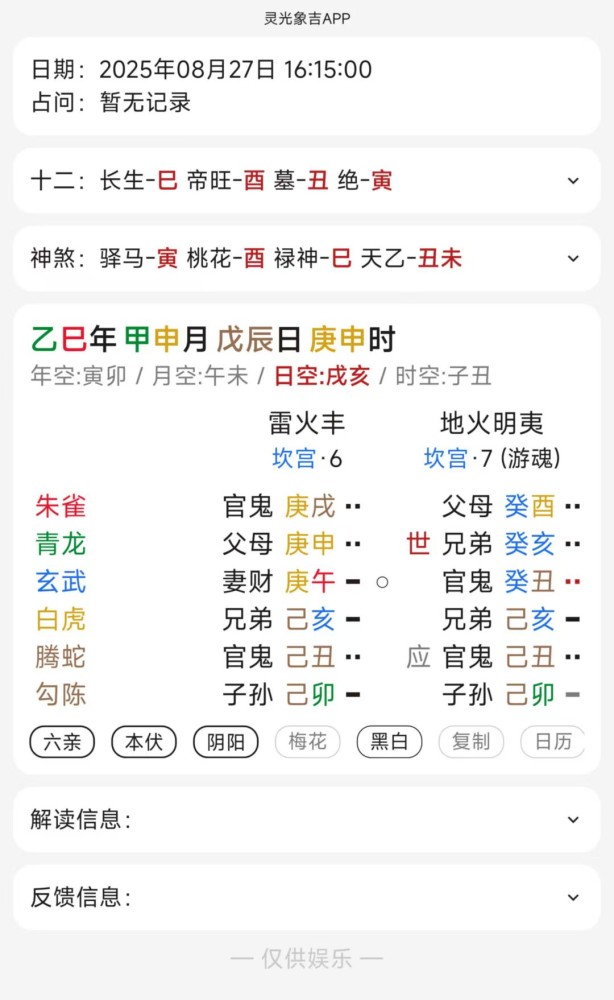Screen dimensions: 614x1000
Task: Tap the 复制 copy chip
Action: [x=471, y=742]
